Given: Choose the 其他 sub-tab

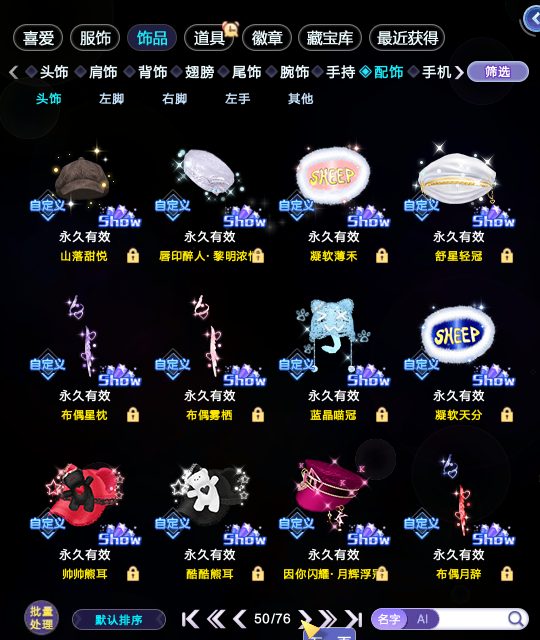Looking at the screenshot, I should point(300,99).
